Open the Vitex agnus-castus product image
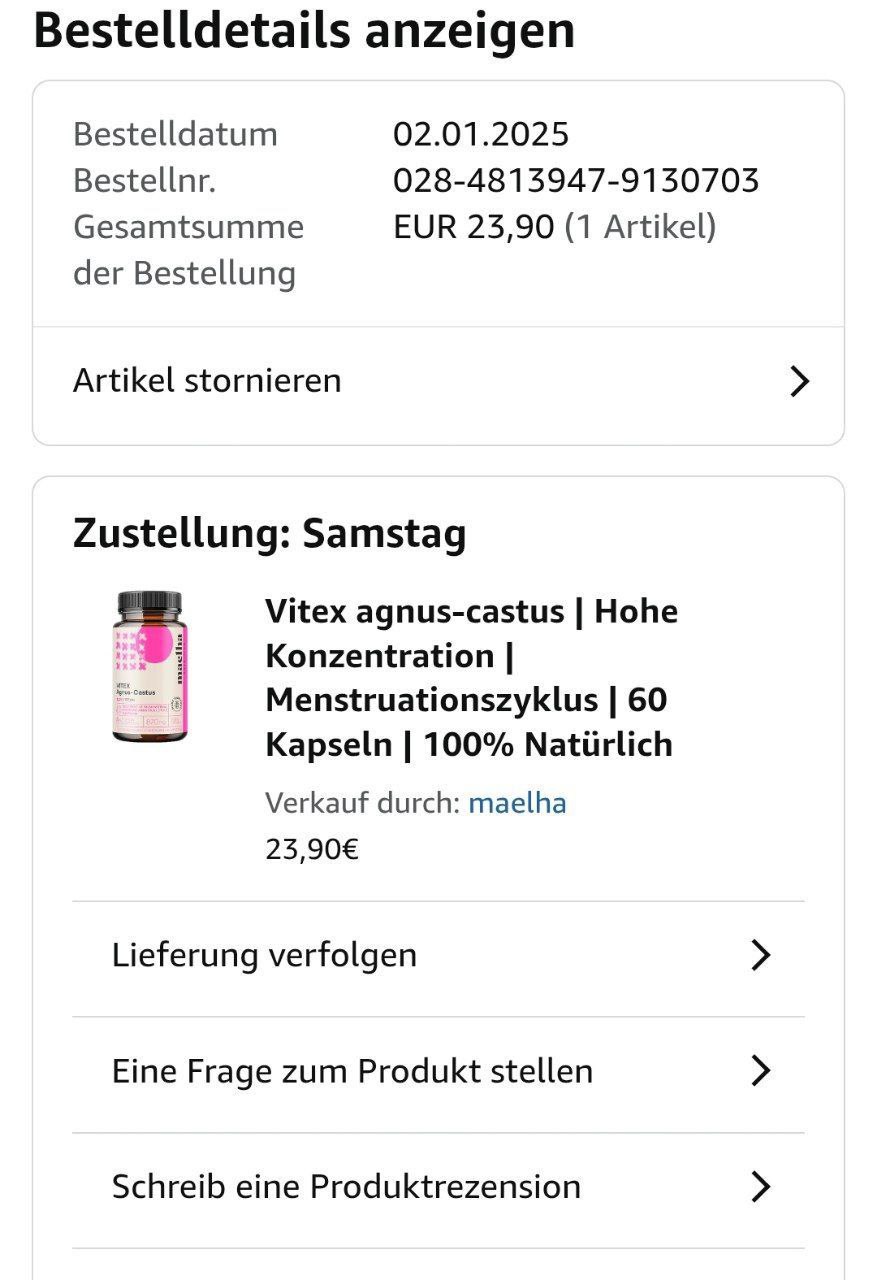 click(150, 667)
